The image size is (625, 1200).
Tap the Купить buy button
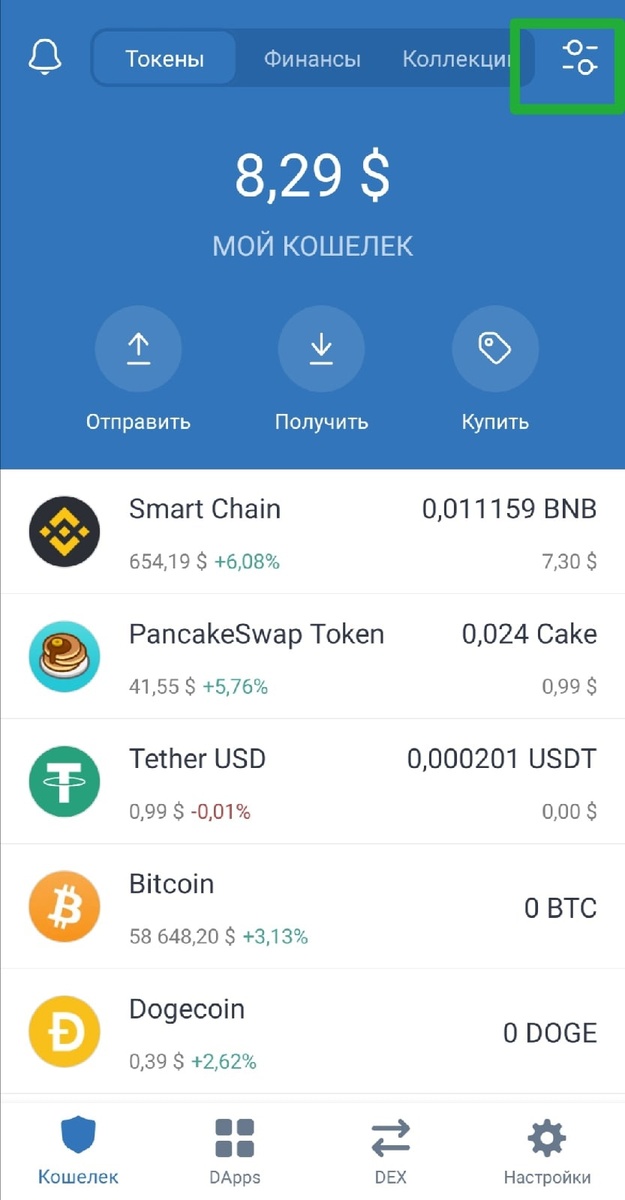[x=495, y=349]
